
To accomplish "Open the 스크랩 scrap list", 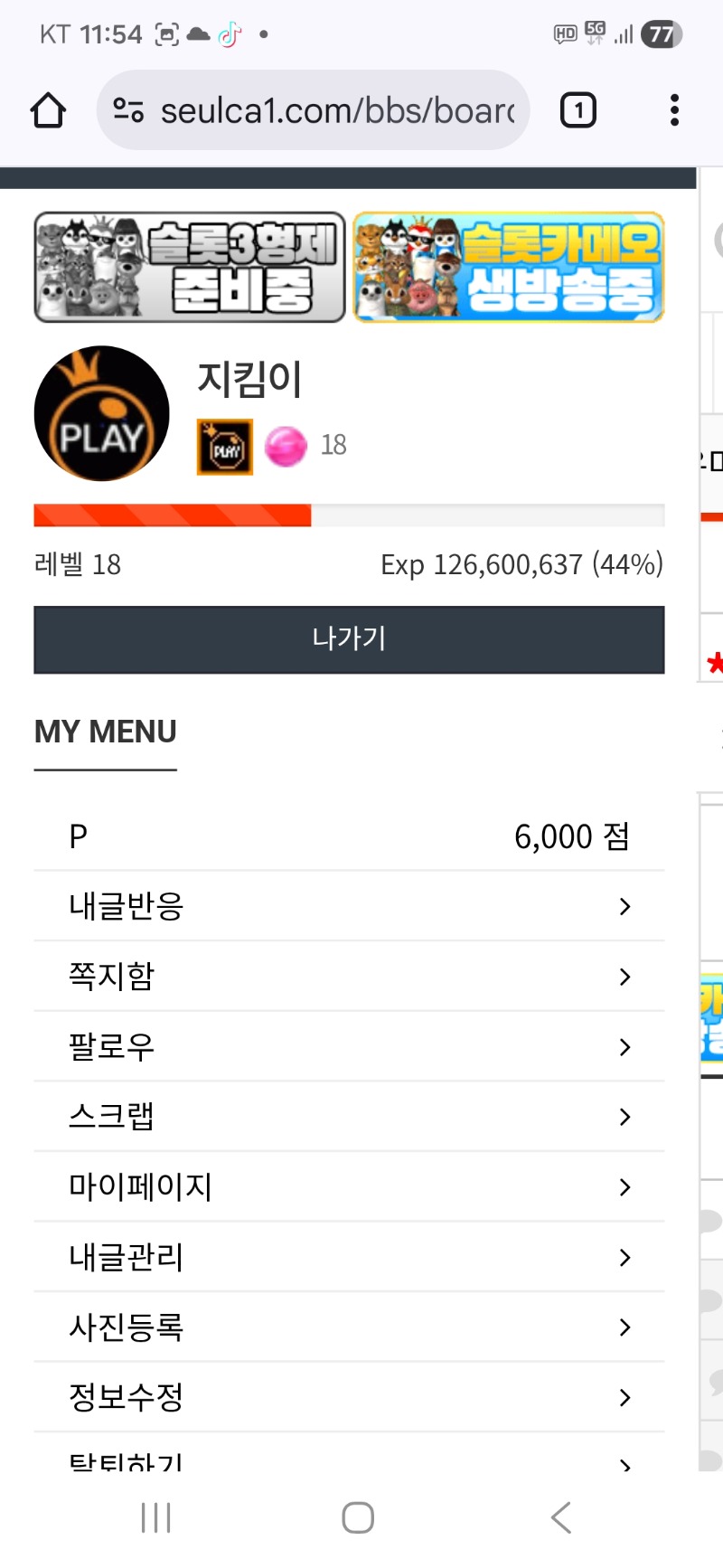I will (x=349, y=1117).
